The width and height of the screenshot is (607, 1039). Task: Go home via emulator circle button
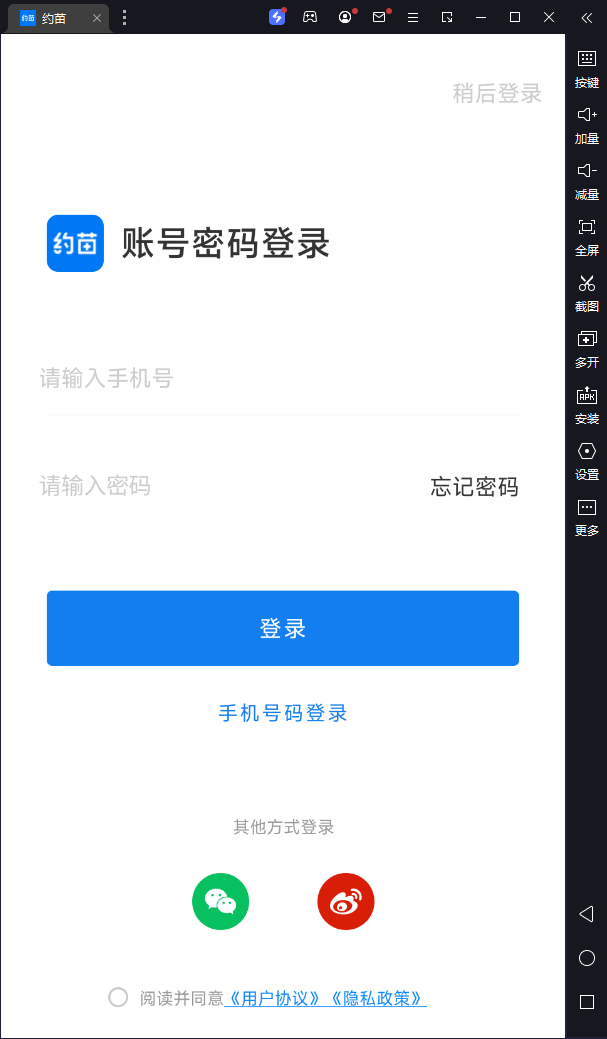point(587,958)
